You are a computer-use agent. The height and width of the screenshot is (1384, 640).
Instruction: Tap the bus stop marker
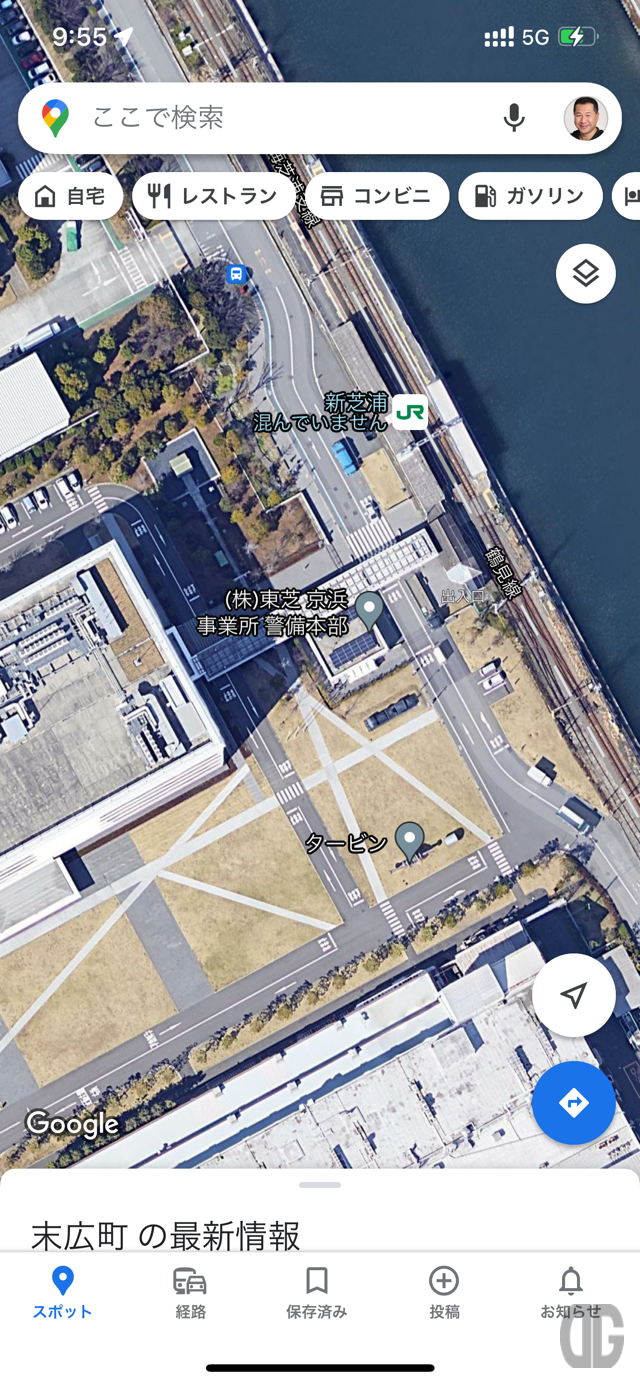tap(237, 273)
